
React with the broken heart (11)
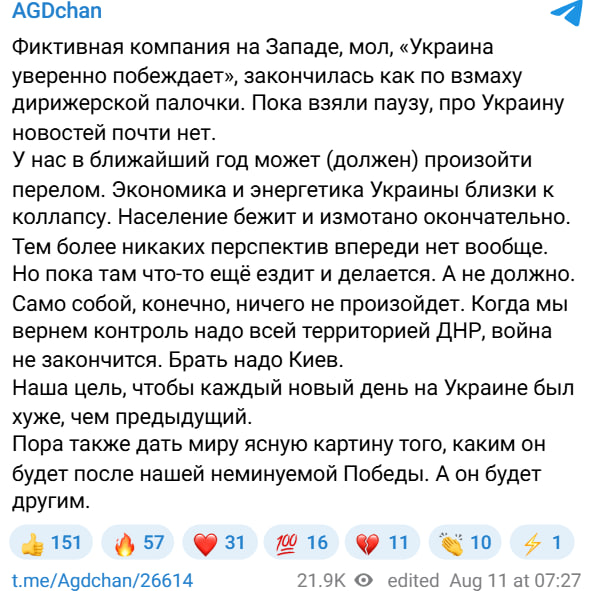pyautogui.click(x=382, y=542)
